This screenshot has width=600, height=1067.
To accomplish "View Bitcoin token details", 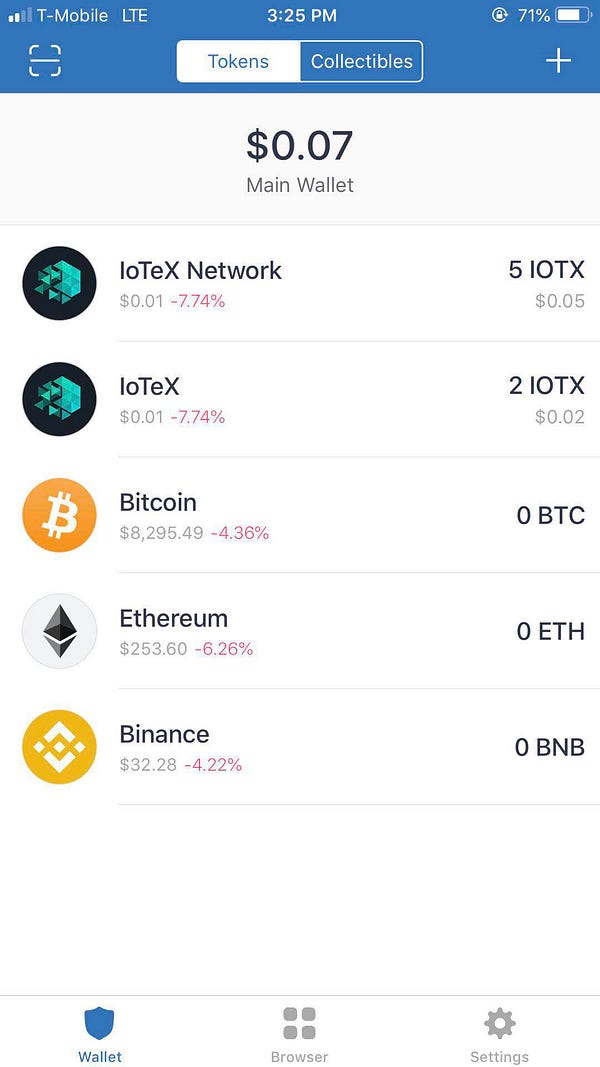I will (x=300, y=515).
